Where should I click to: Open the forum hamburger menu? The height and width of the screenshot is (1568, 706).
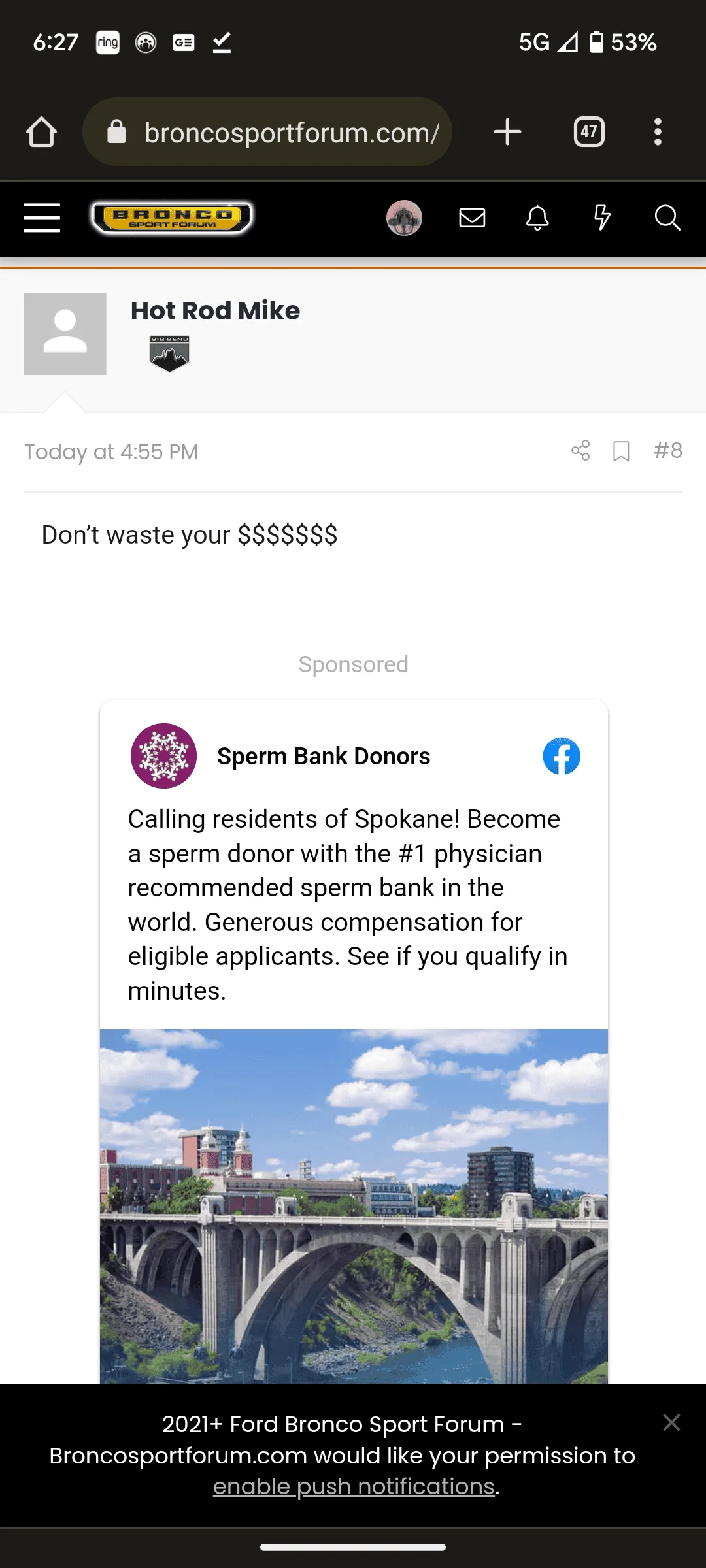[x=42, y=218]
